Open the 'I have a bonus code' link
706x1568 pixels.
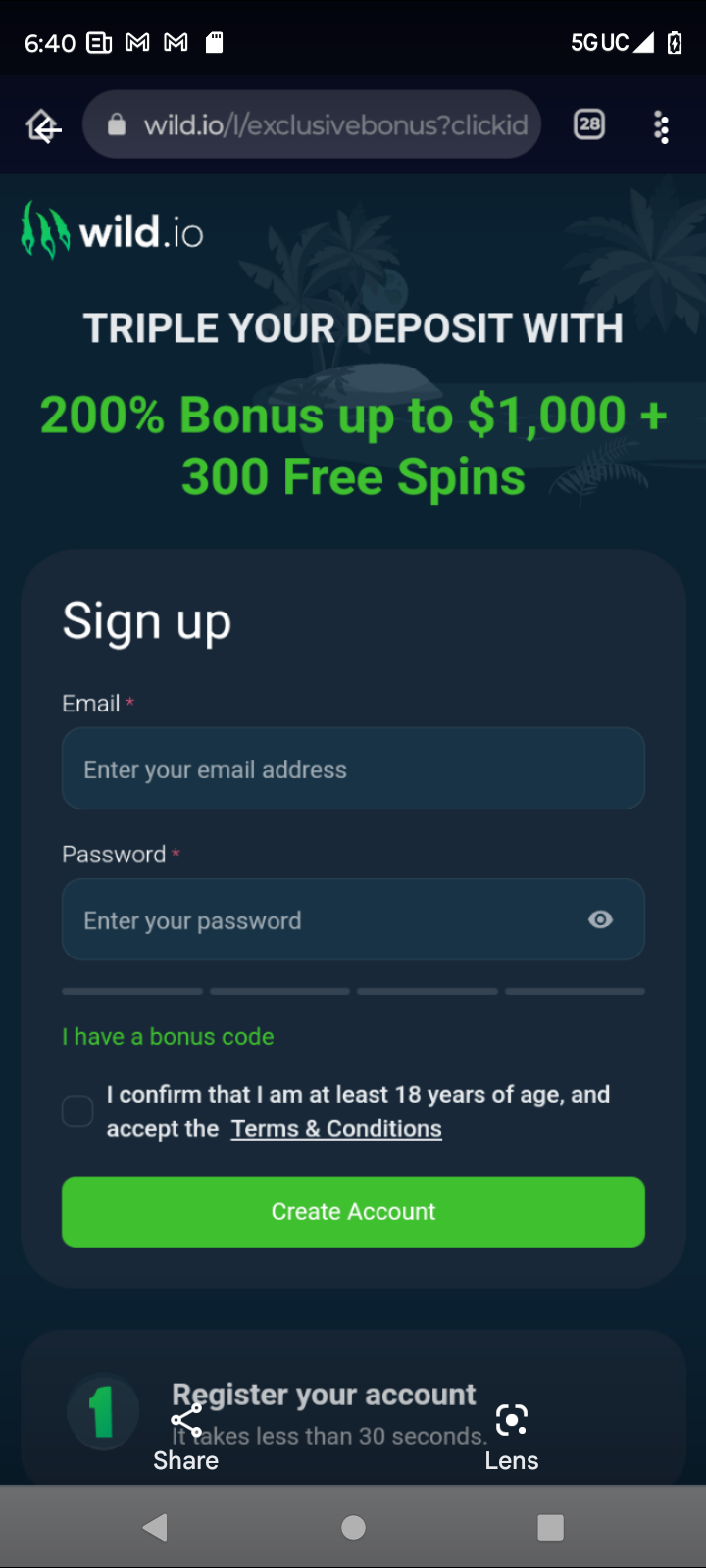168,1036
